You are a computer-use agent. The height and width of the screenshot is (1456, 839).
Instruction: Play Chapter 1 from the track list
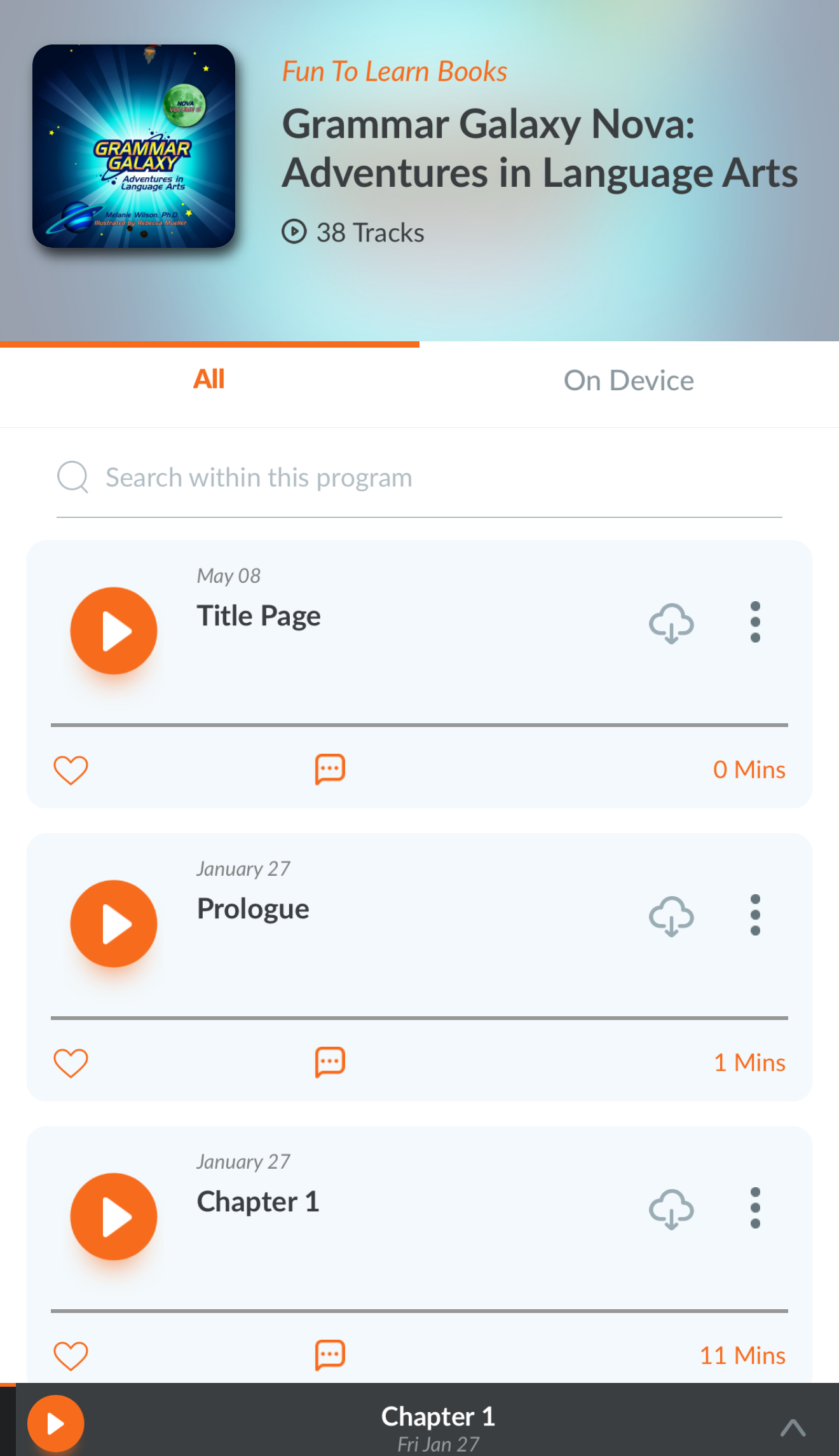tap(114, 1216)
